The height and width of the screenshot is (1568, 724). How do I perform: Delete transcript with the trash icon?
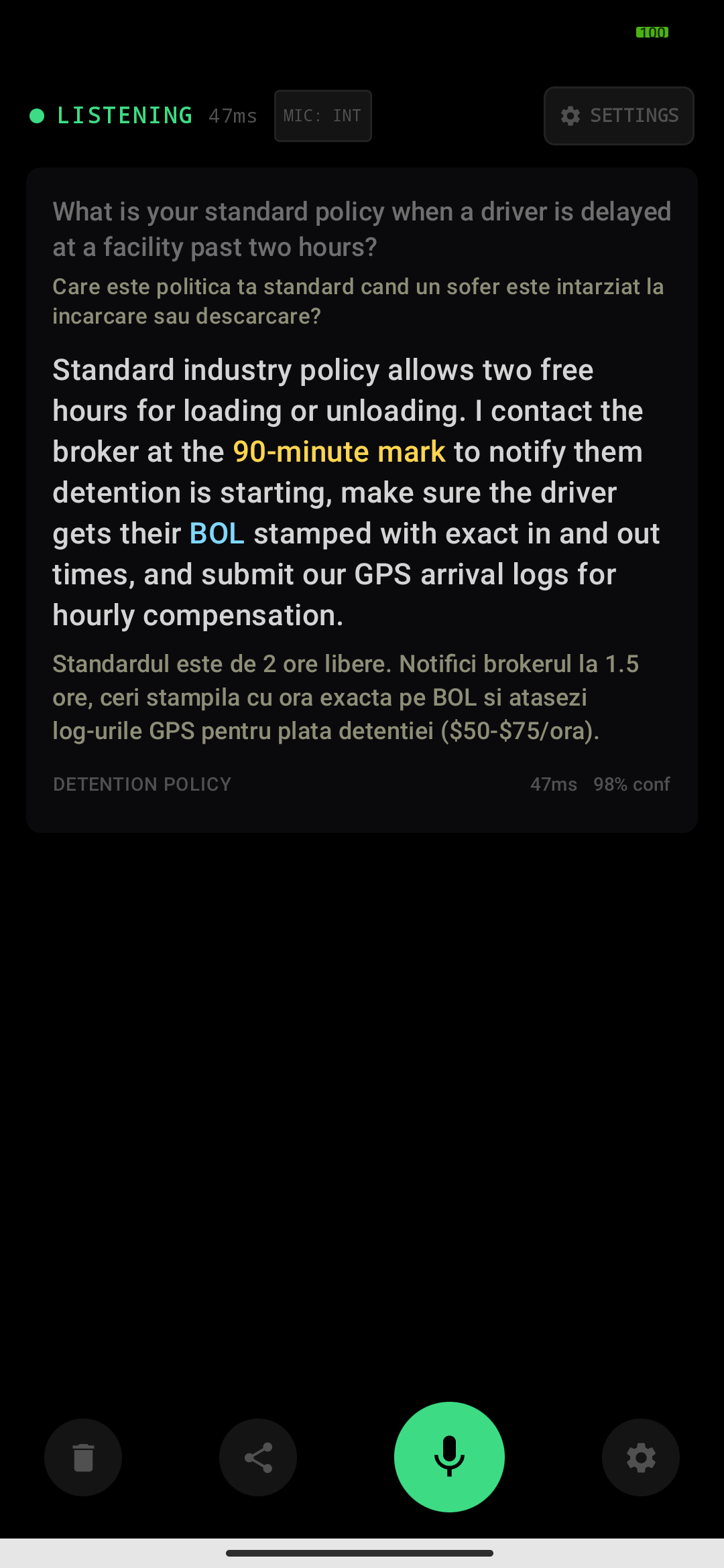pyautogui.click(x=83, y=1457)
